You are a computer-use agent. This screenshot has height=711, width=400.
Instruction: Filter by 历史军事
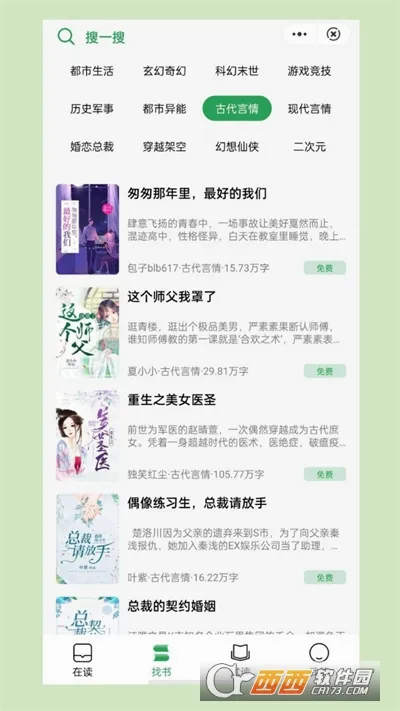tap(92, 109)
